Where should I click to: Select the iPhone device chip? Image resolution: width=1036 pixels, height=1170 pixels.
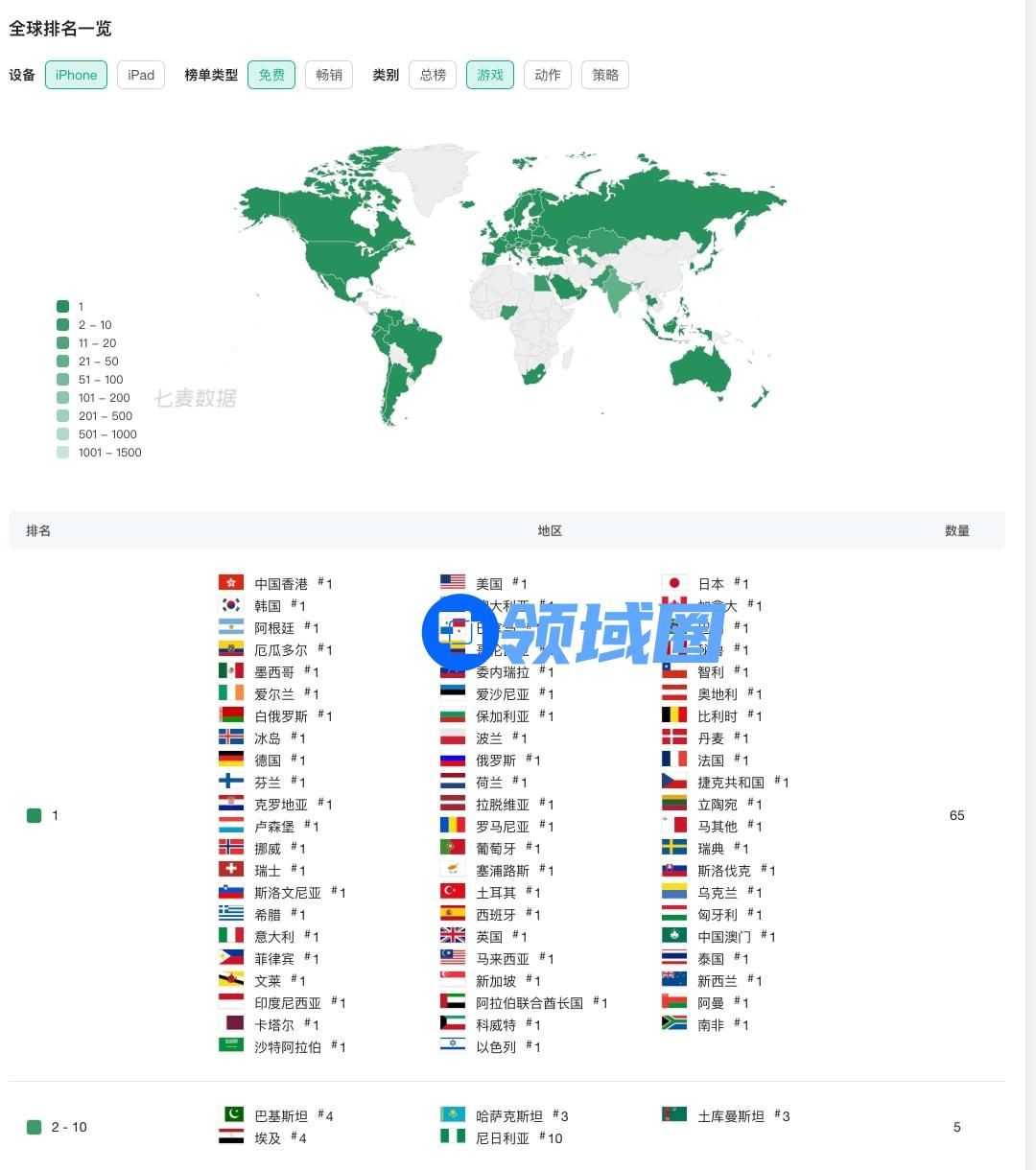[x=76, y=75]
